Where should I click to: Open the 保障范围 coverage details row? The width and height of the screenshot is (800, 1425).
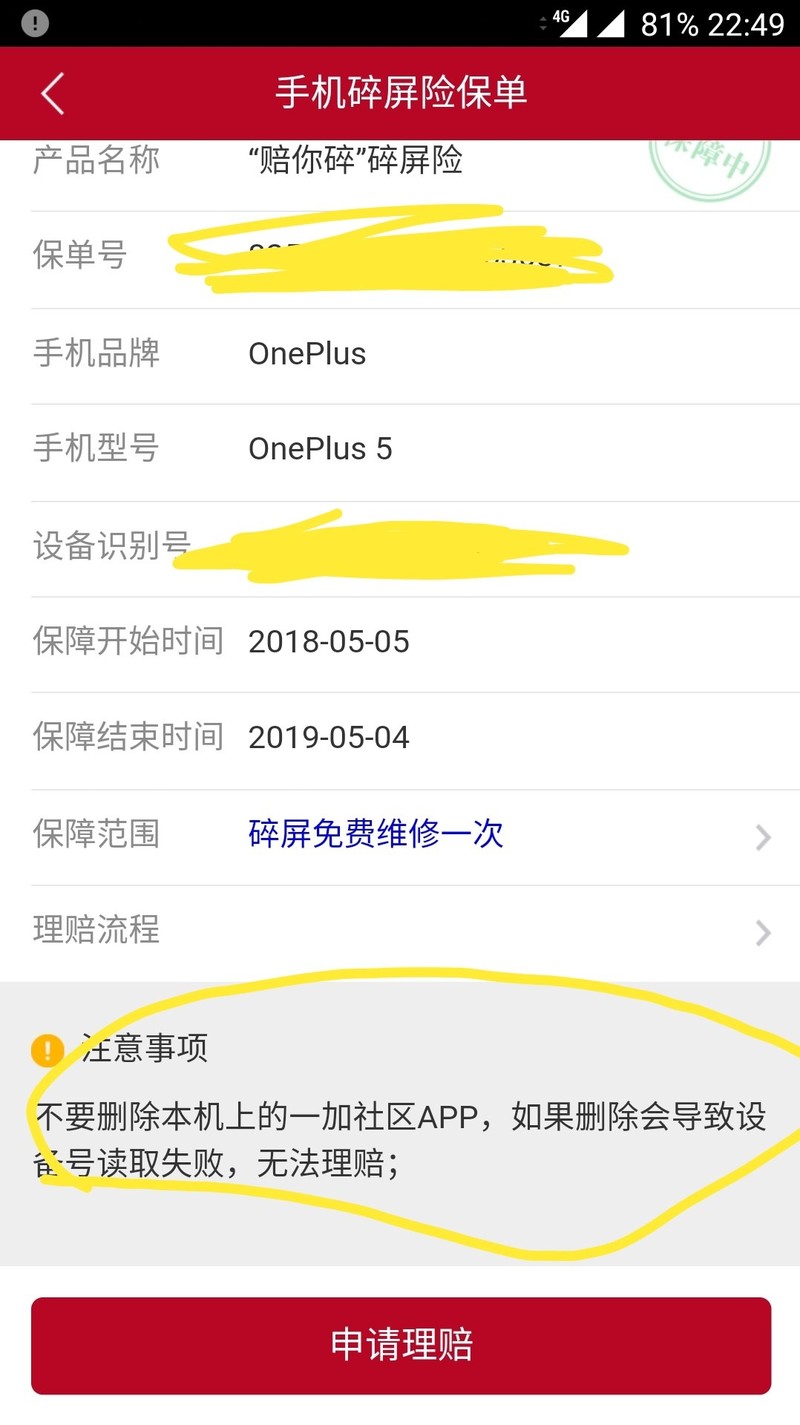(x=400, y=835)
